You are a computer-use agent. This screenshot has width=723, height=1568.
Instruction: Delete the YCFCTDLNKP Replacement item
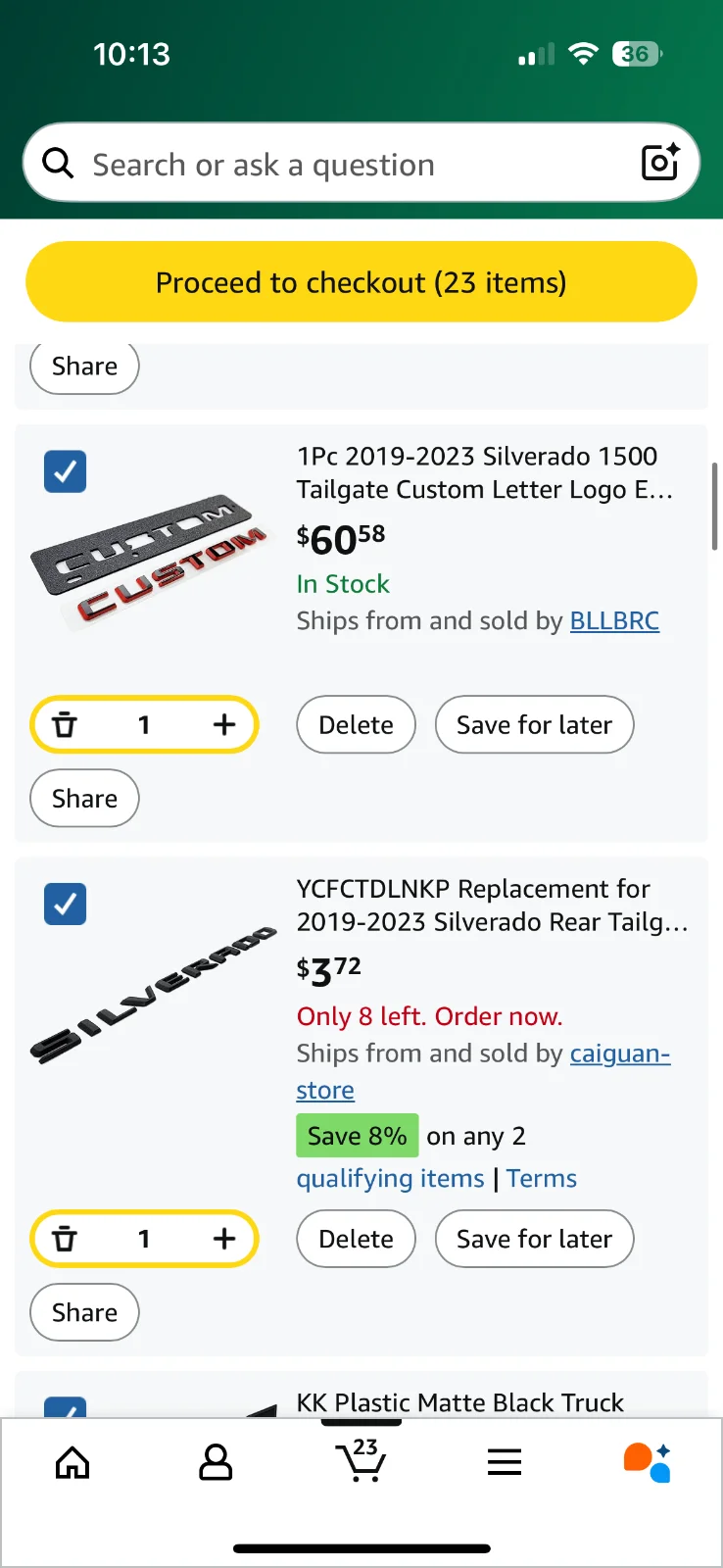point(356,1239)
